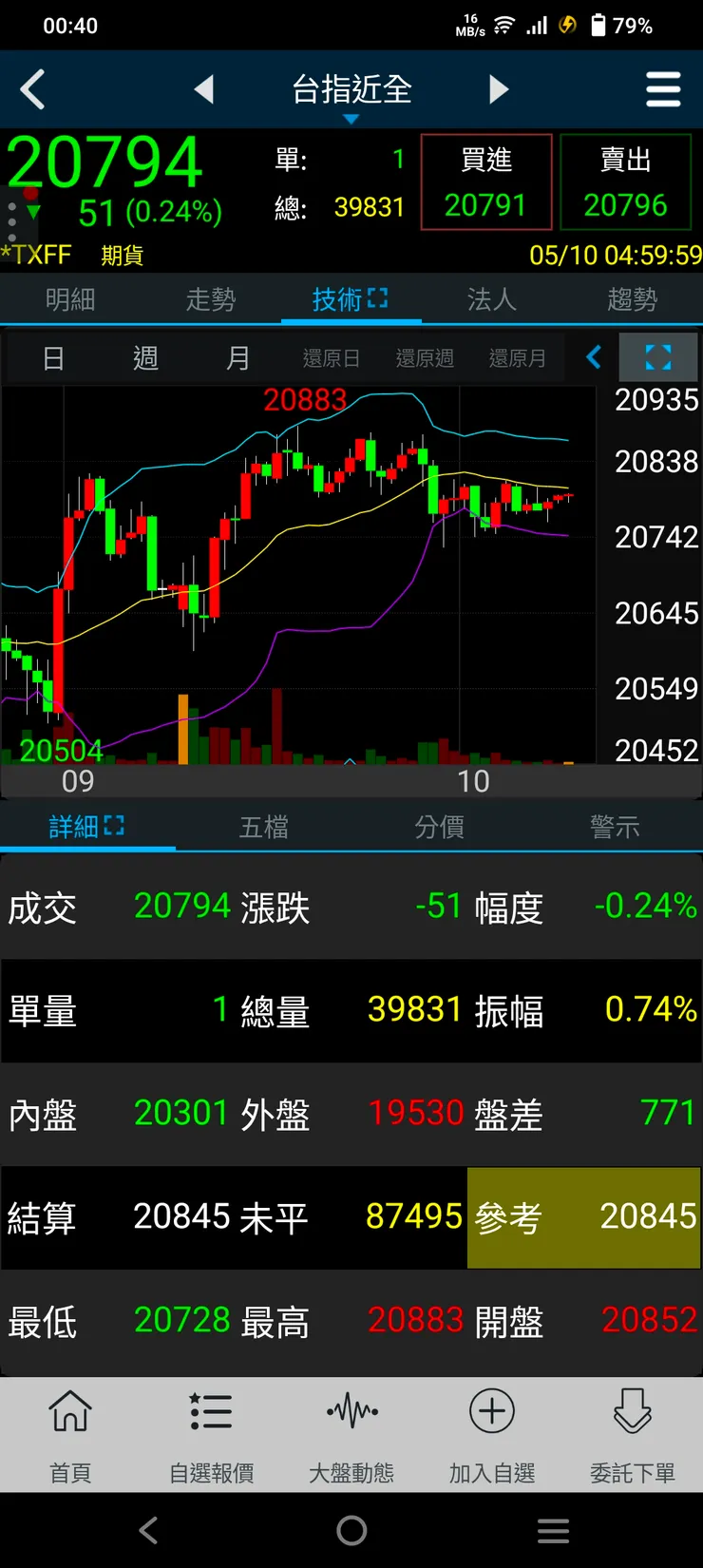This screenshot has width=703, height=1568.
Task: Select the 週 weekly chart period
Action: click(145, 358)
